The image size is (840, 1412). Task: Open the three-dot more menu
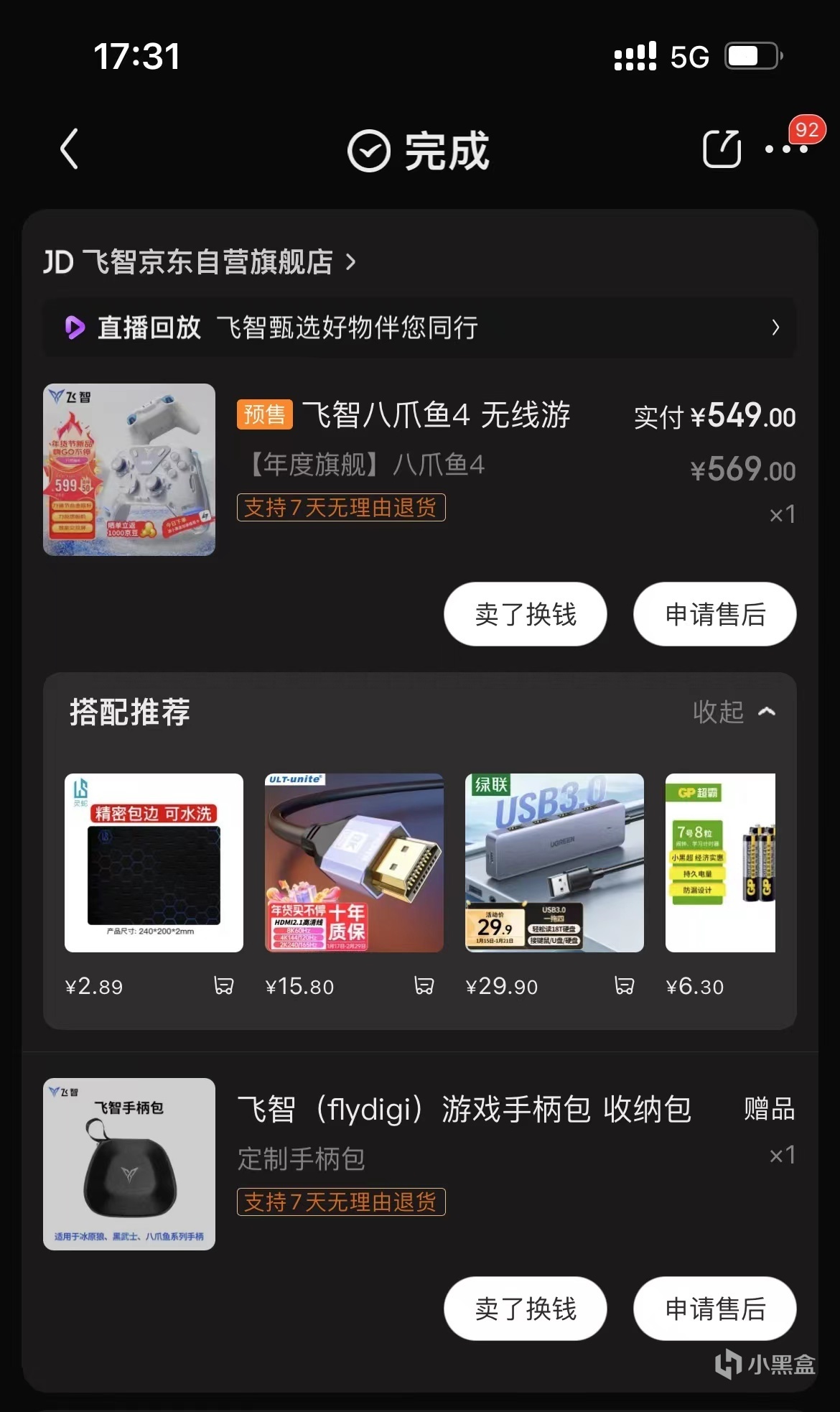785,149
